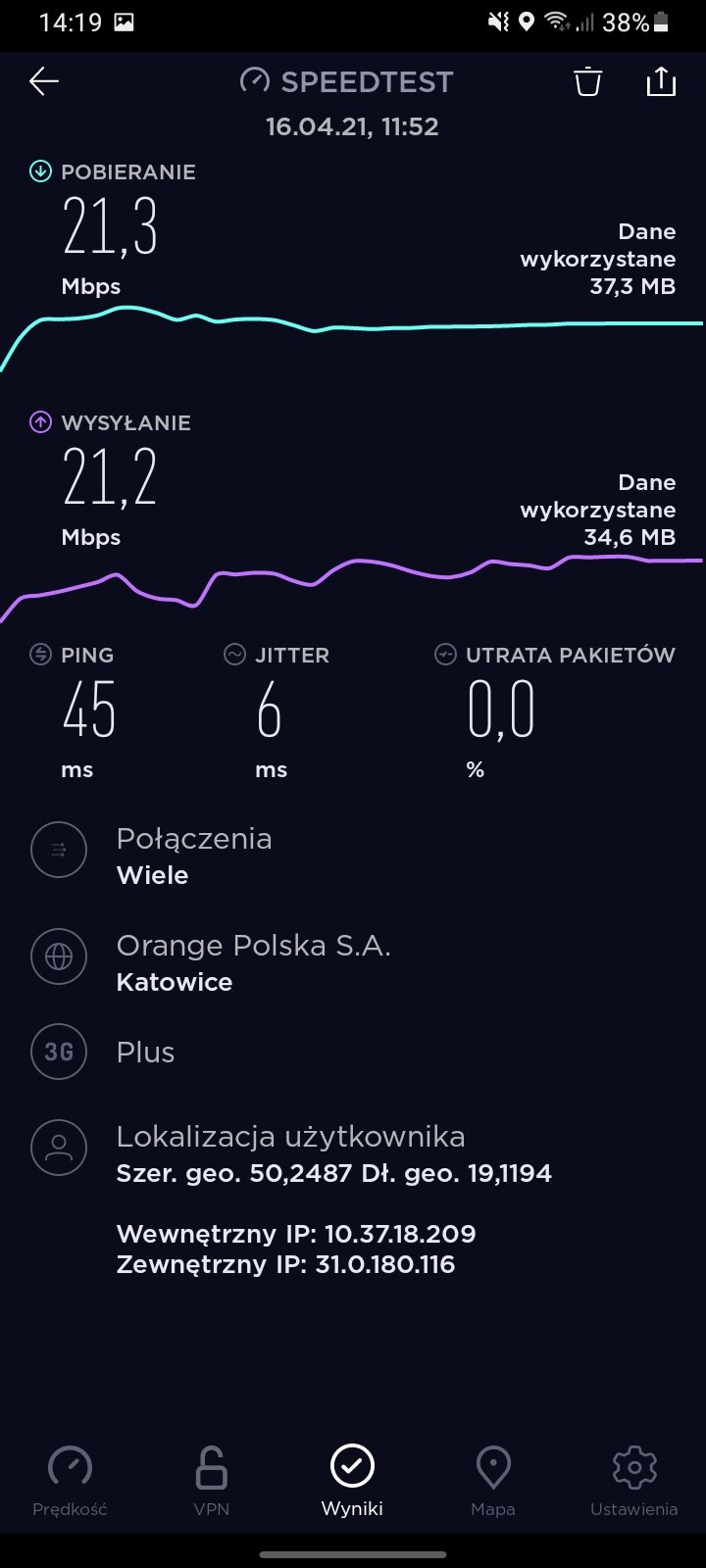Switch to the Prędkość tab

[70, 1482]
